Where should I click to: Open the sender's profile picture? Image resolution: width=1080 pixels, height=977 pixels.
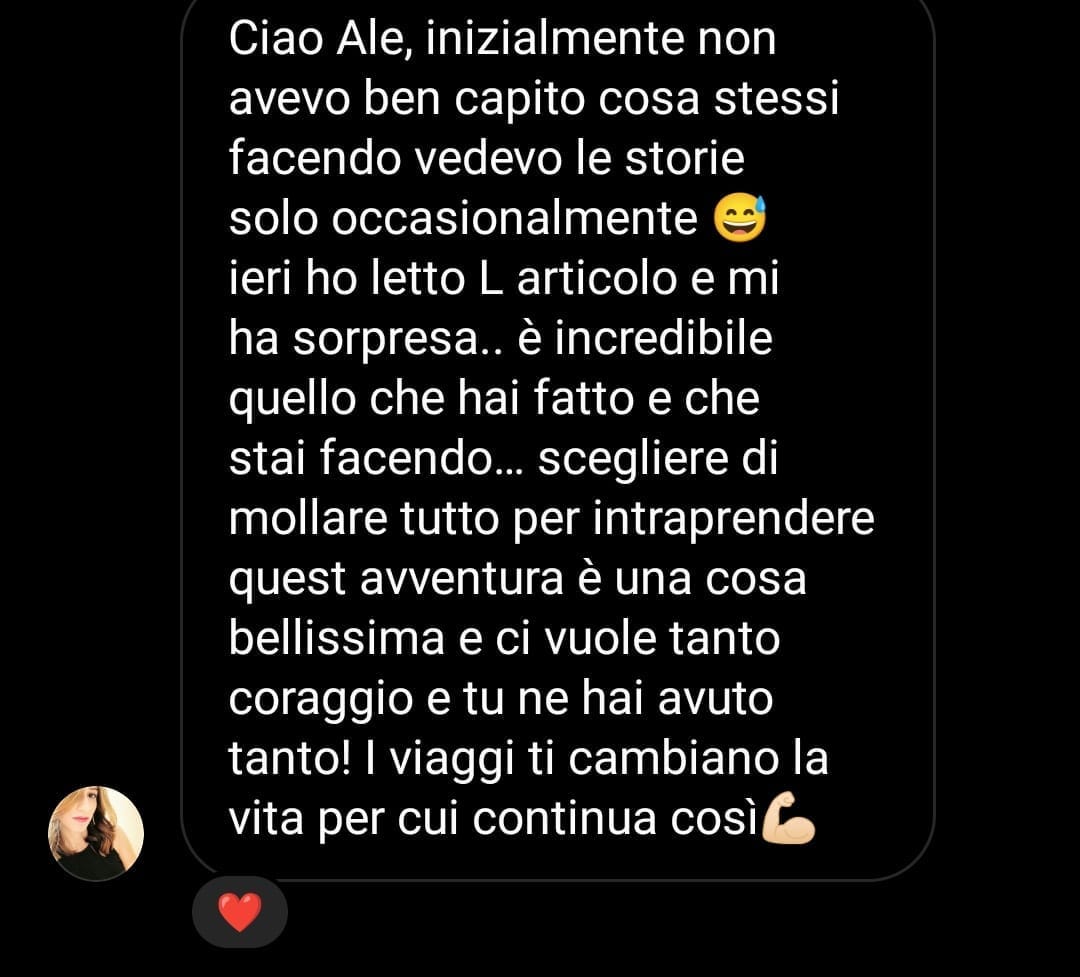96,833
